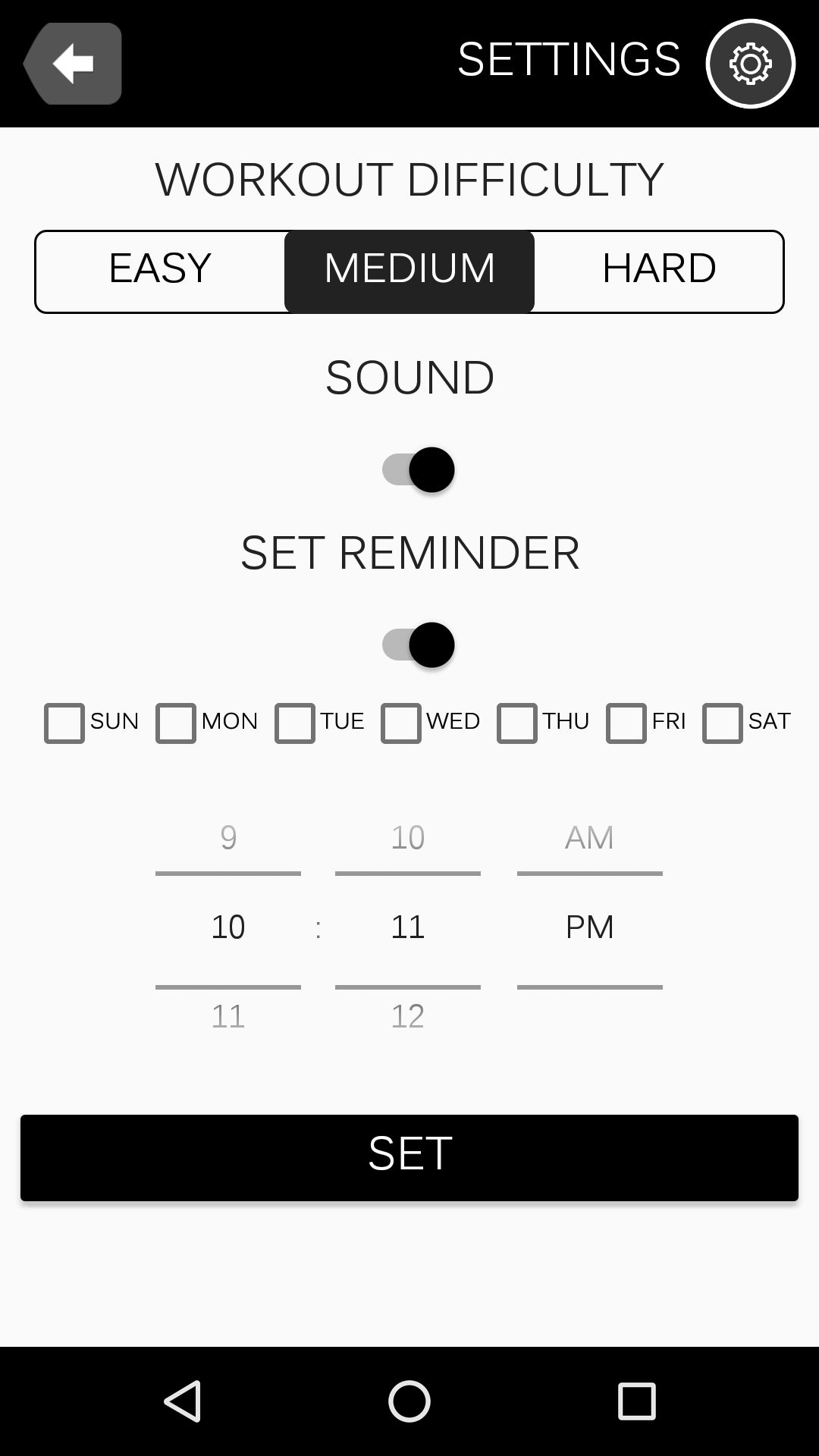Select hour 11 in the time picker
This screenshot has height=1456, width=819.
[228, 1016]
